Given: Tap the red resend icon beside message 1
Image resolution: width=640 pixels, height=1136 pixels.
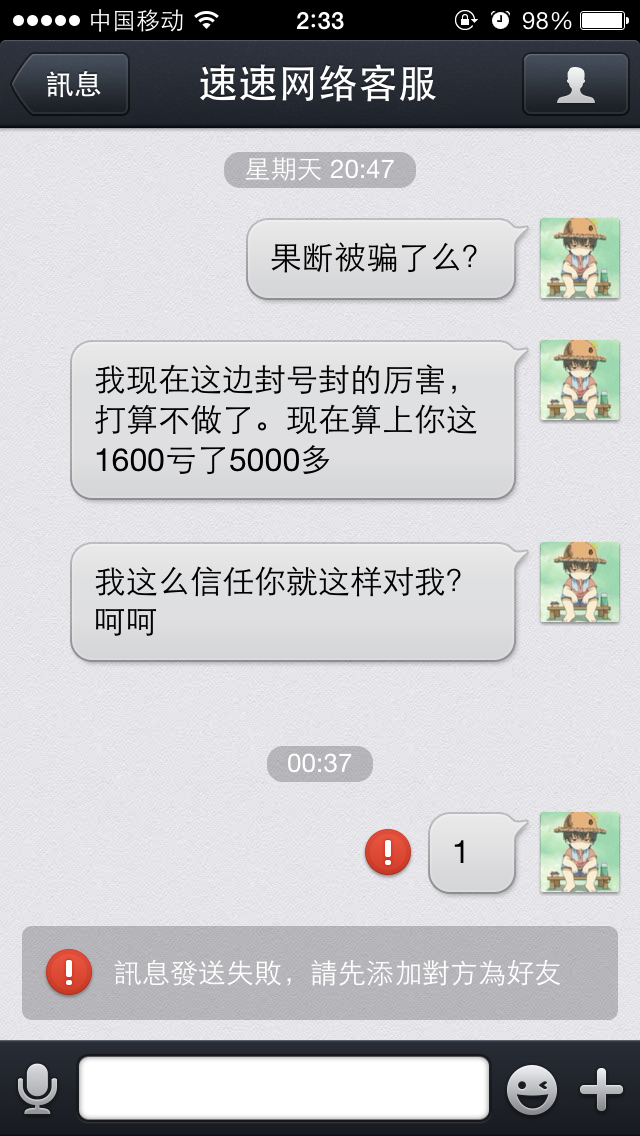Looking at the screenshot, I should pos(388,852).
